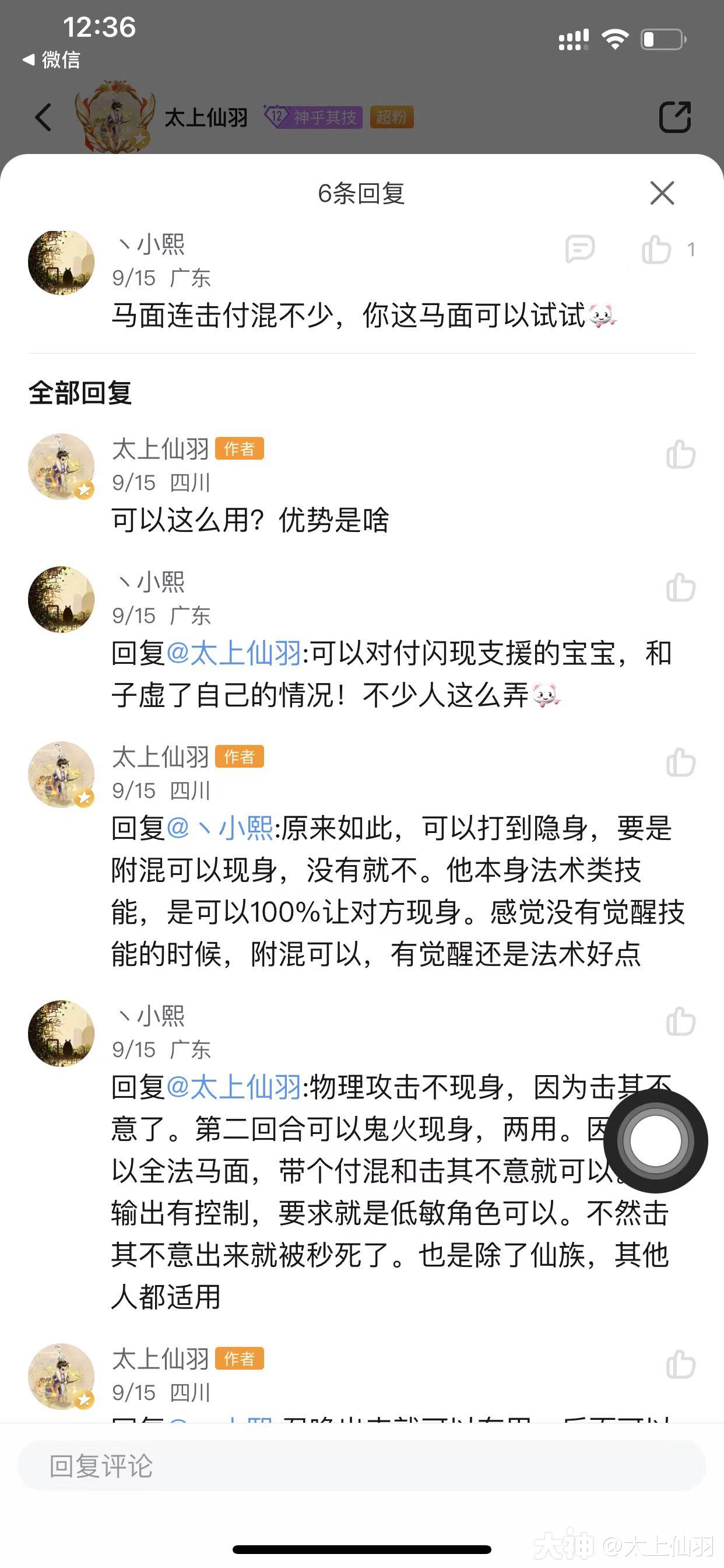The image size is (724, 1568).
Task: Like 小熙's reply about 闪现支援的宝宝
Action: [x=680, y=587]
